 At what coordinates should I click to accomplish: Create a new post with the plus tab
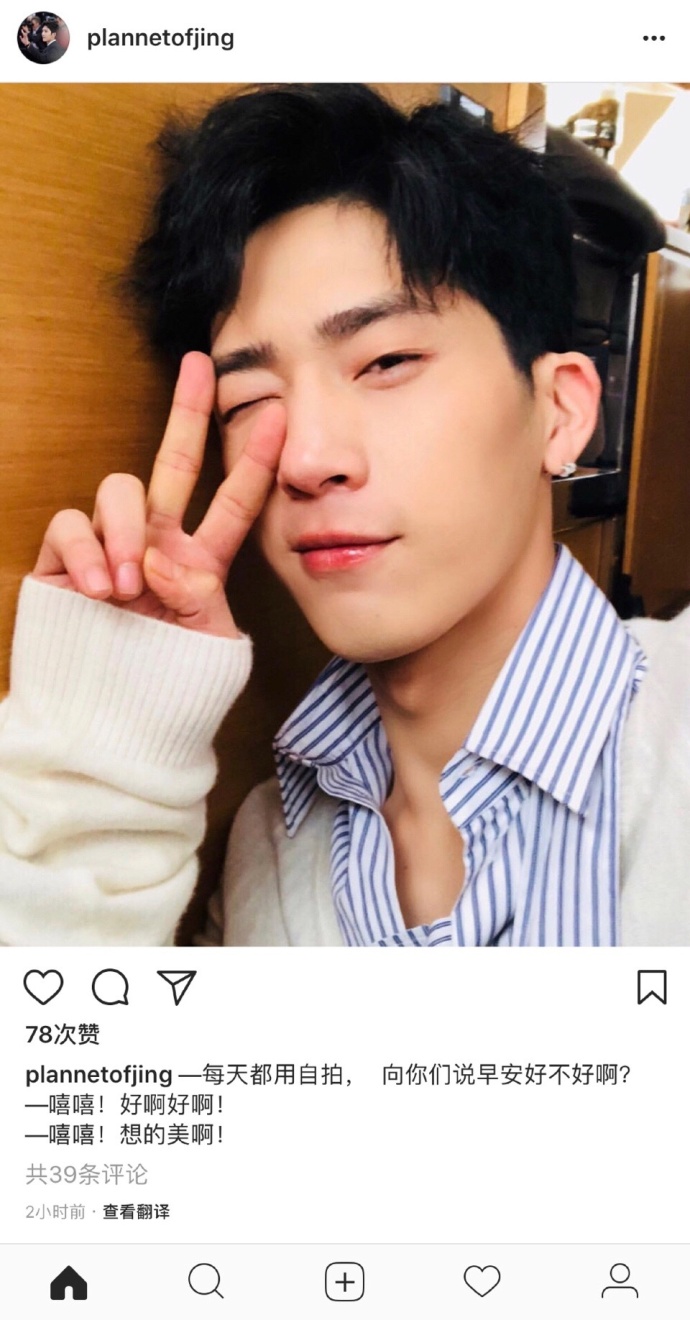[344, 1282]
